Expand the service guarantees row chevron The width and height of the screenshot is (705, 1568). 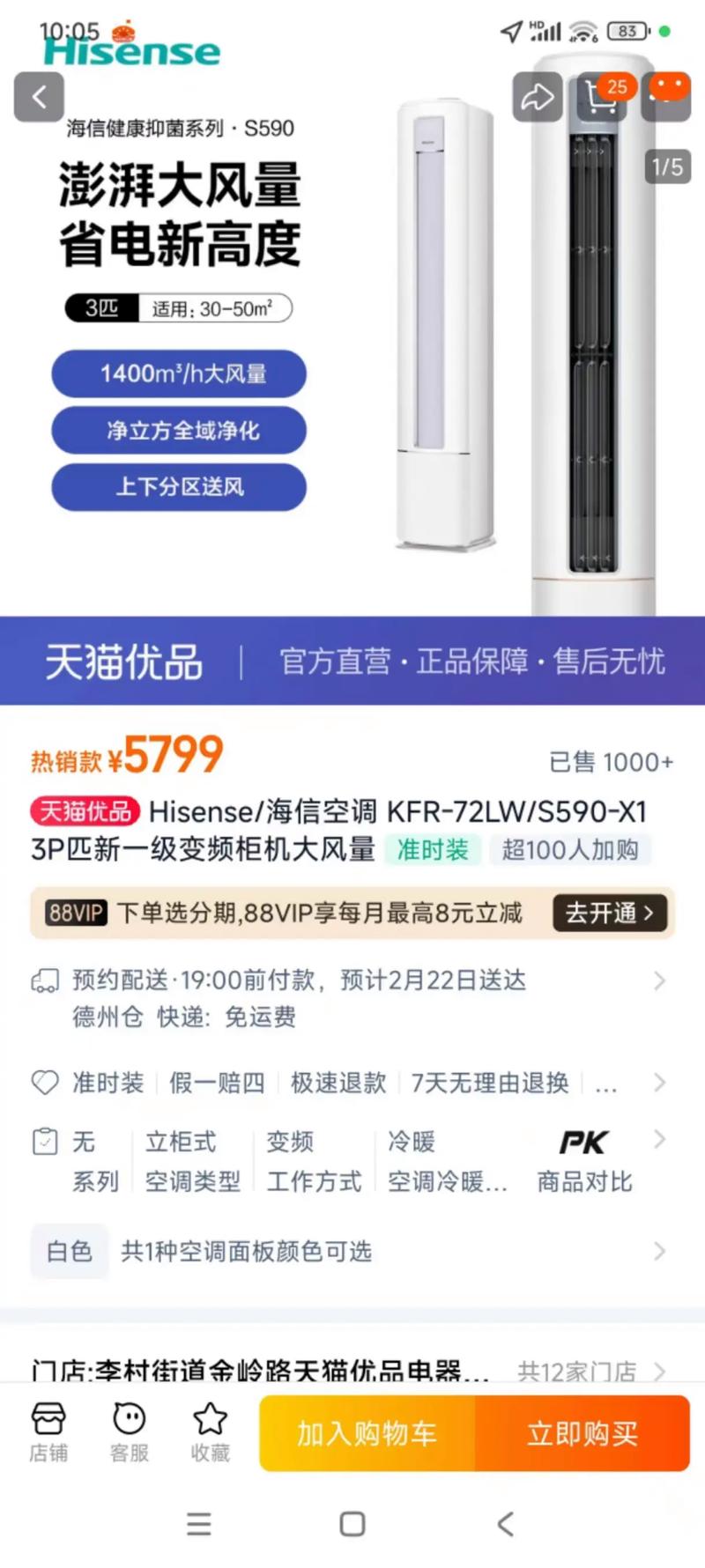coord(661,1082)
